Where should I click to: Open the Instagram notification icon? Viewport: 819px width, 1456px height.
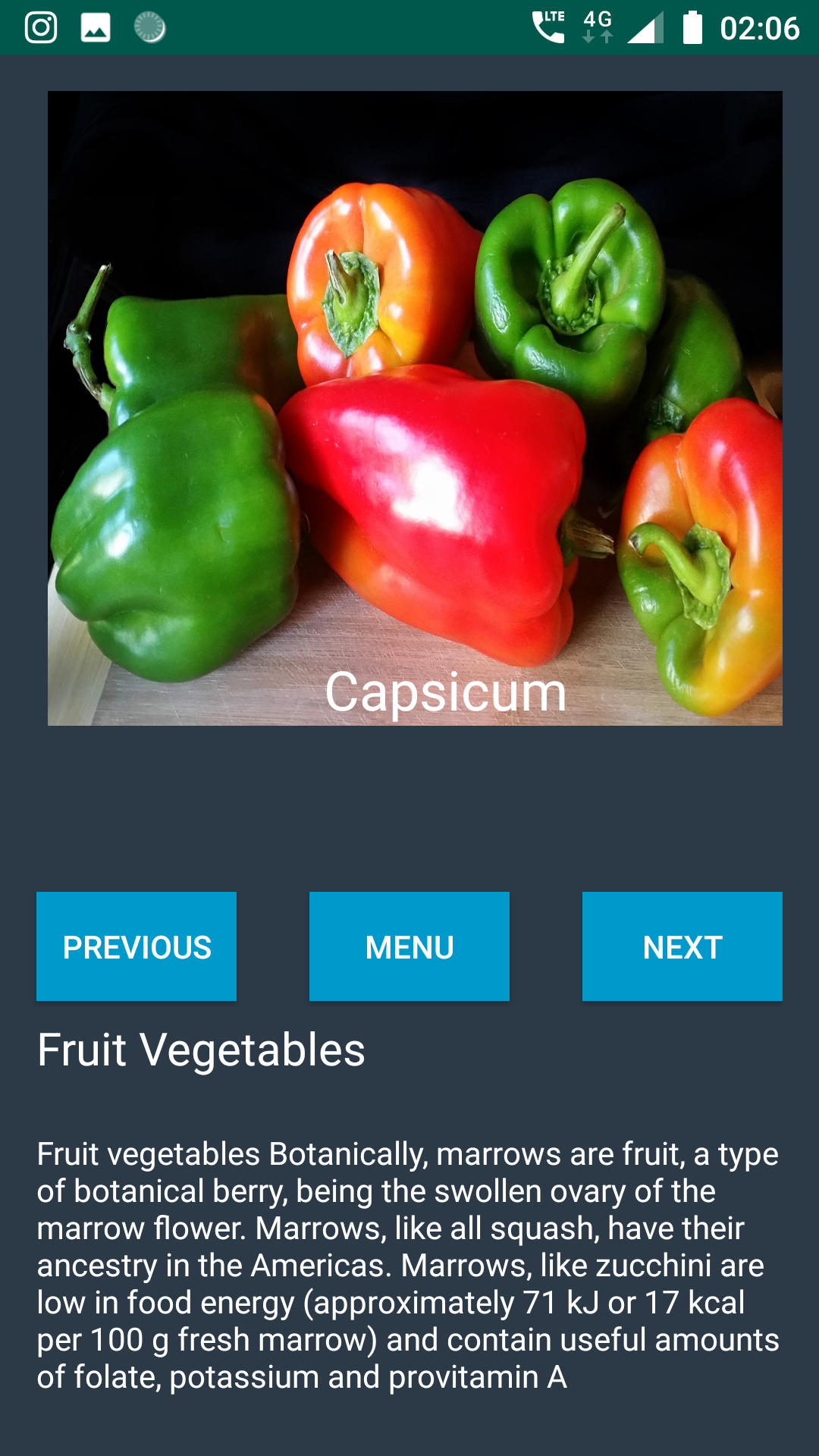[x=42, y=27]
